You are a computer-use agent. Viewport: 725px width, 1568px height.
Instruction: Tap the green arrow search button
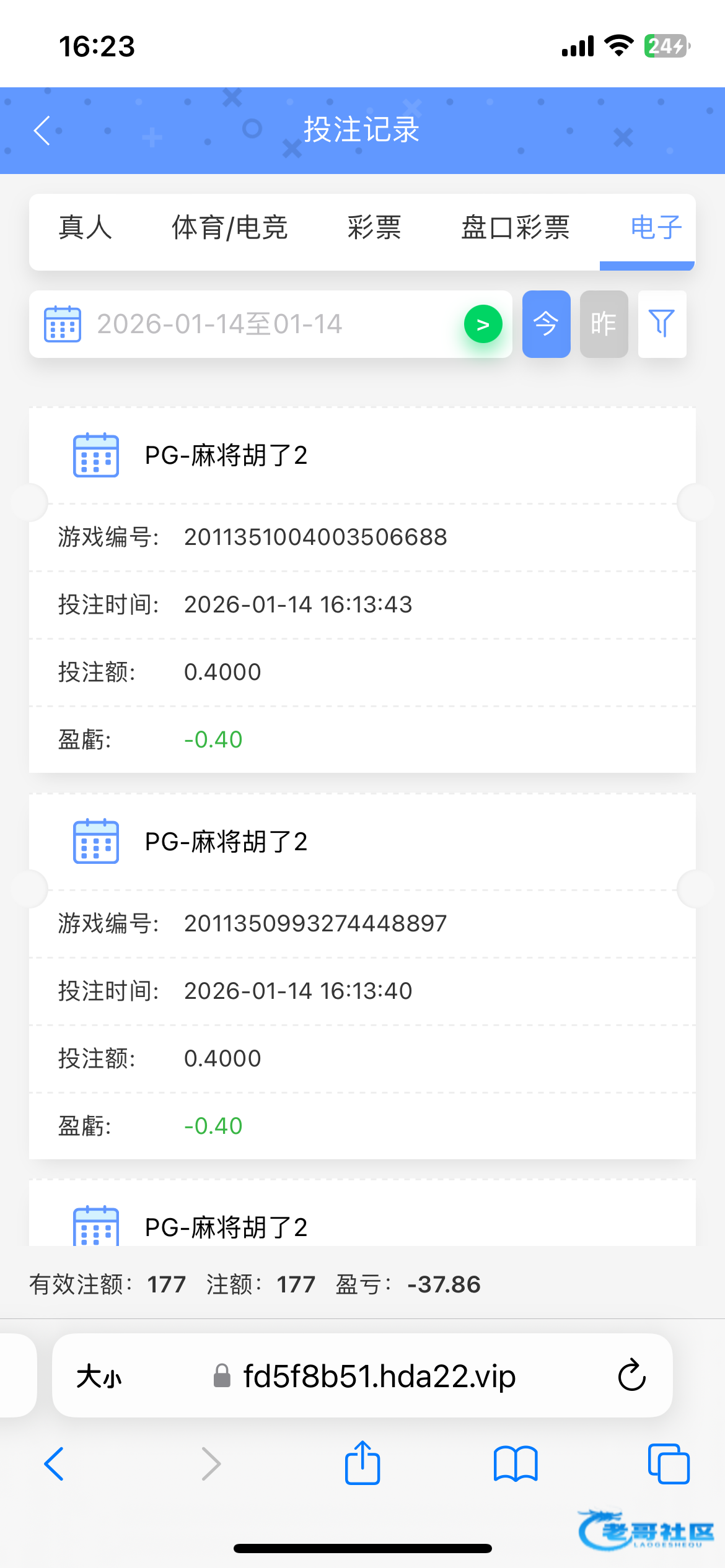tap(483, 324)
